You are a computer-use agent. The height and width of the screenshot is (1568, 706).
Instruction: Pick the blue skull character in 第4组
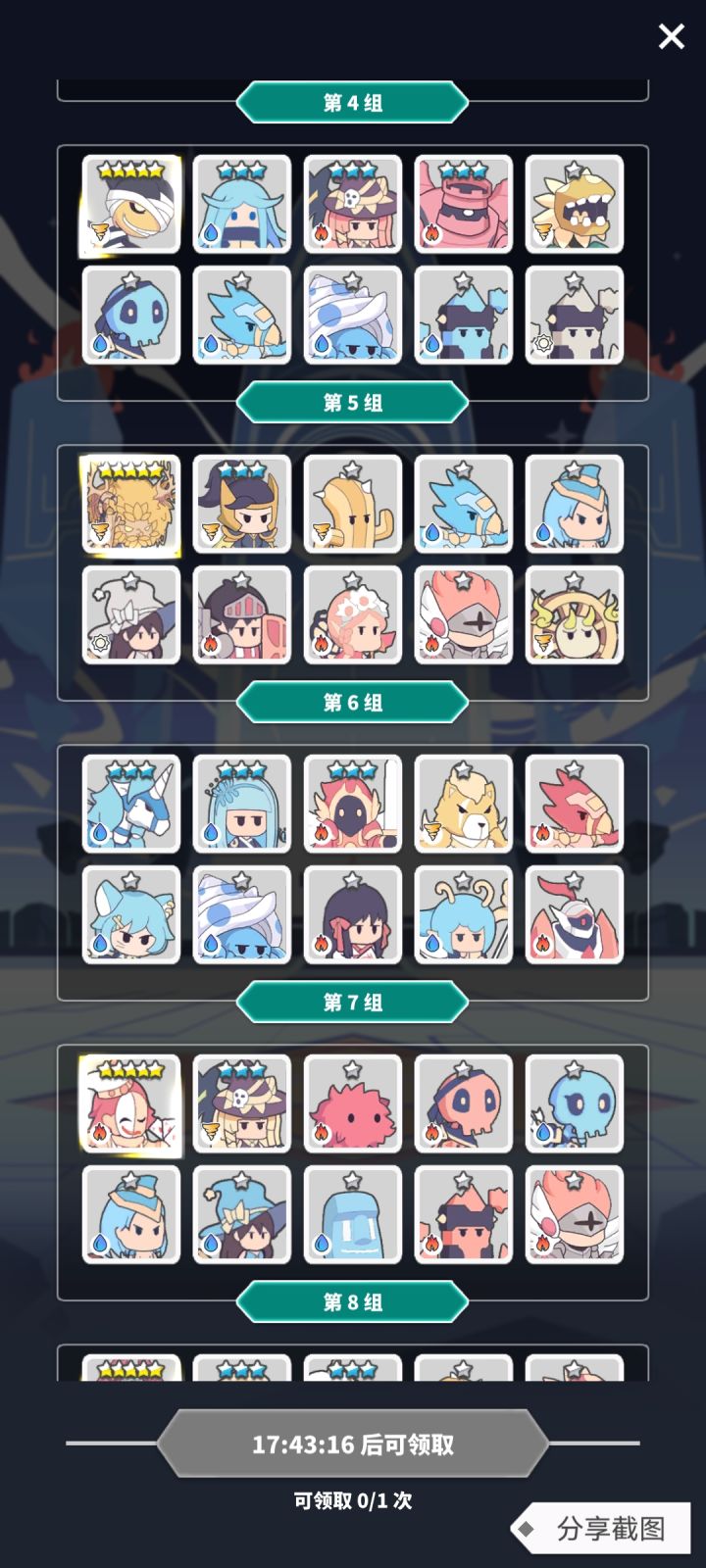[130, 316]
